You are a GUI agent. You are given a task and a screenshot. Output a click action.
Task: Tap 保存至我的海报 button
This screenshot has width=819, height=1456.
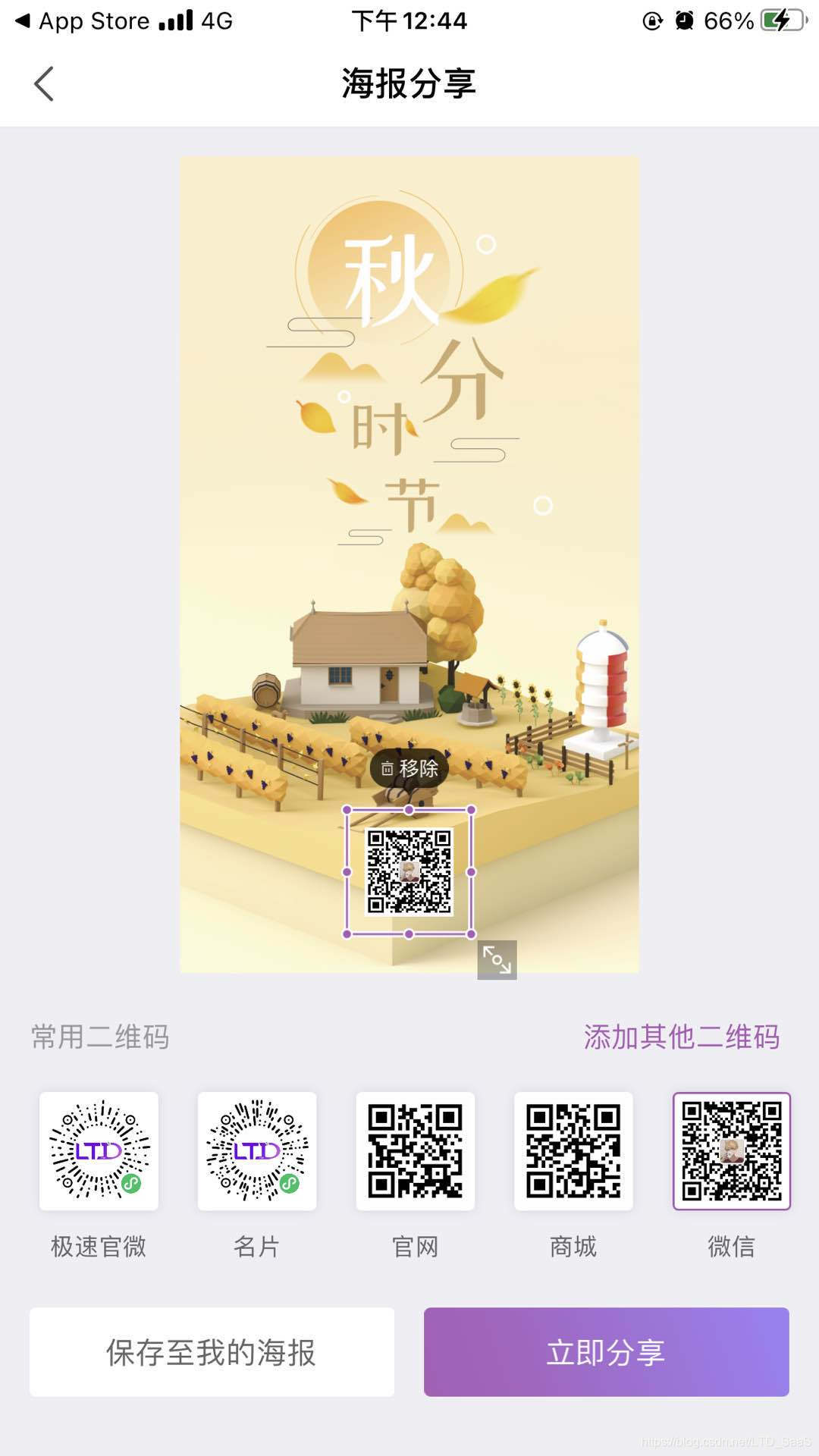[212, 1352]
